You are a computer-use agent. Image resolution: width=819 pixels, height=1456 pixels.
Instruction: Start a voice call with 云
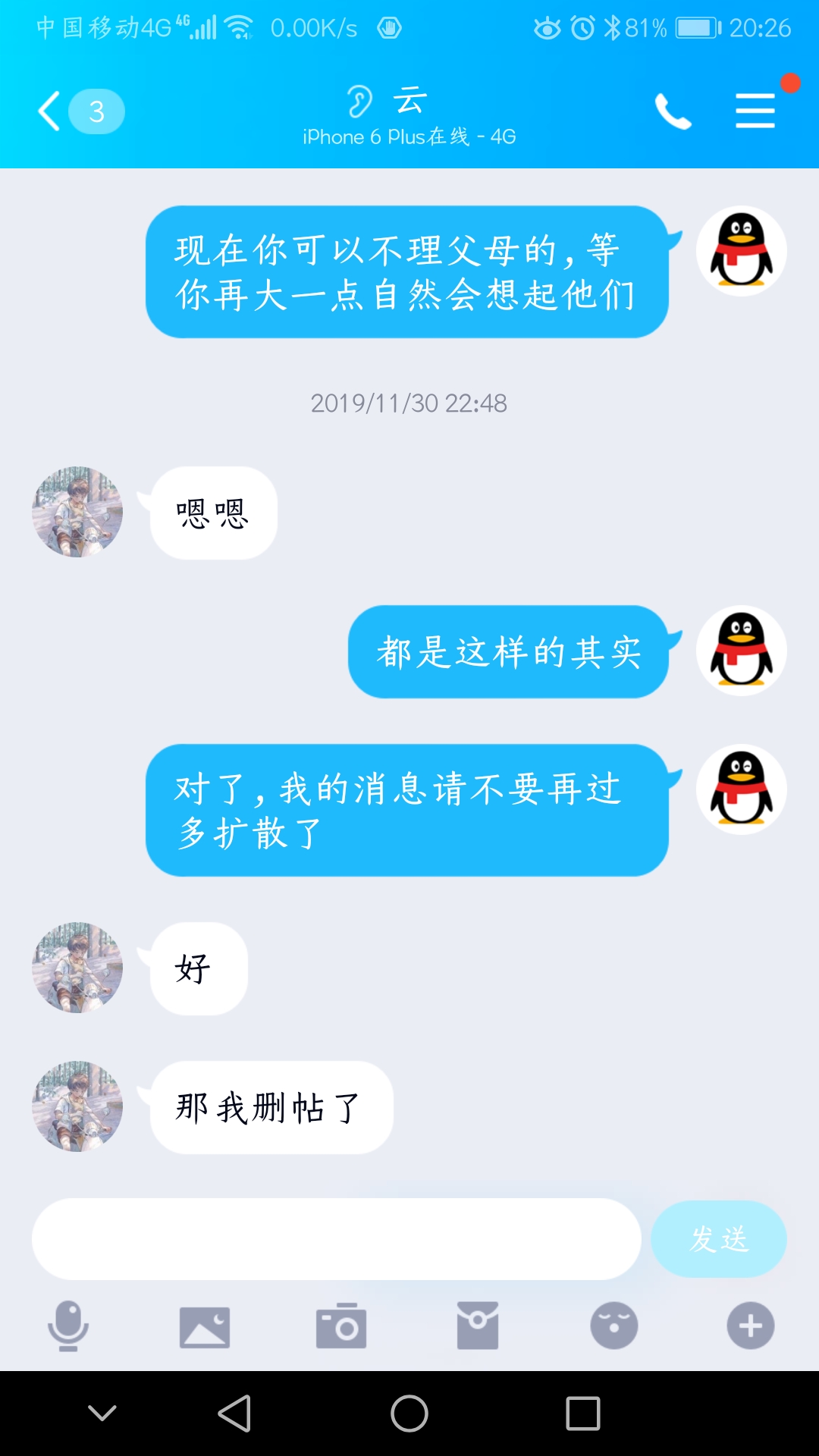pos(673,111)
